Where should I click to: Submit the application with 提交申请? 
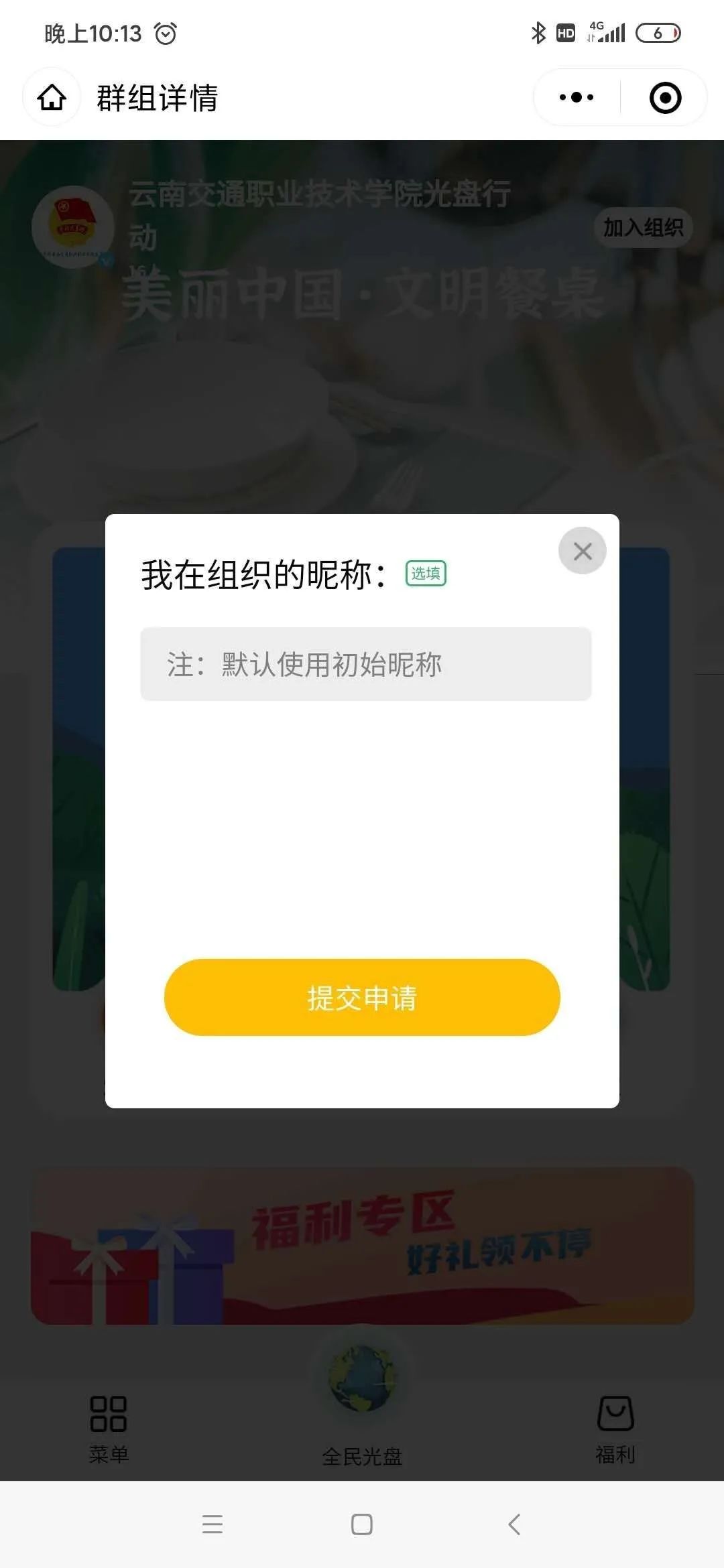point(362,997)
